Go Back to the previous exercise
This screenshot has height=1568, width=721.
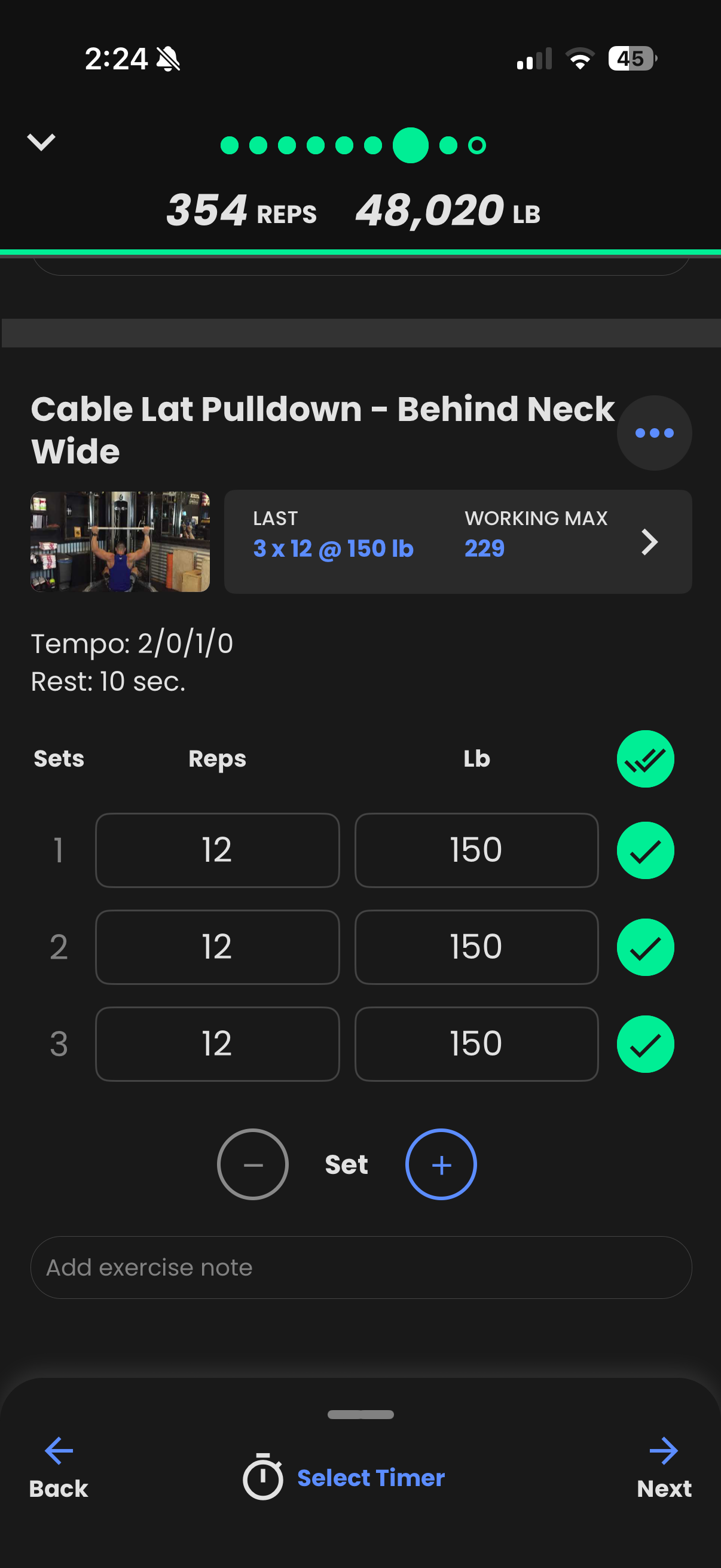pyautogui.click(x=59, y=1468)
